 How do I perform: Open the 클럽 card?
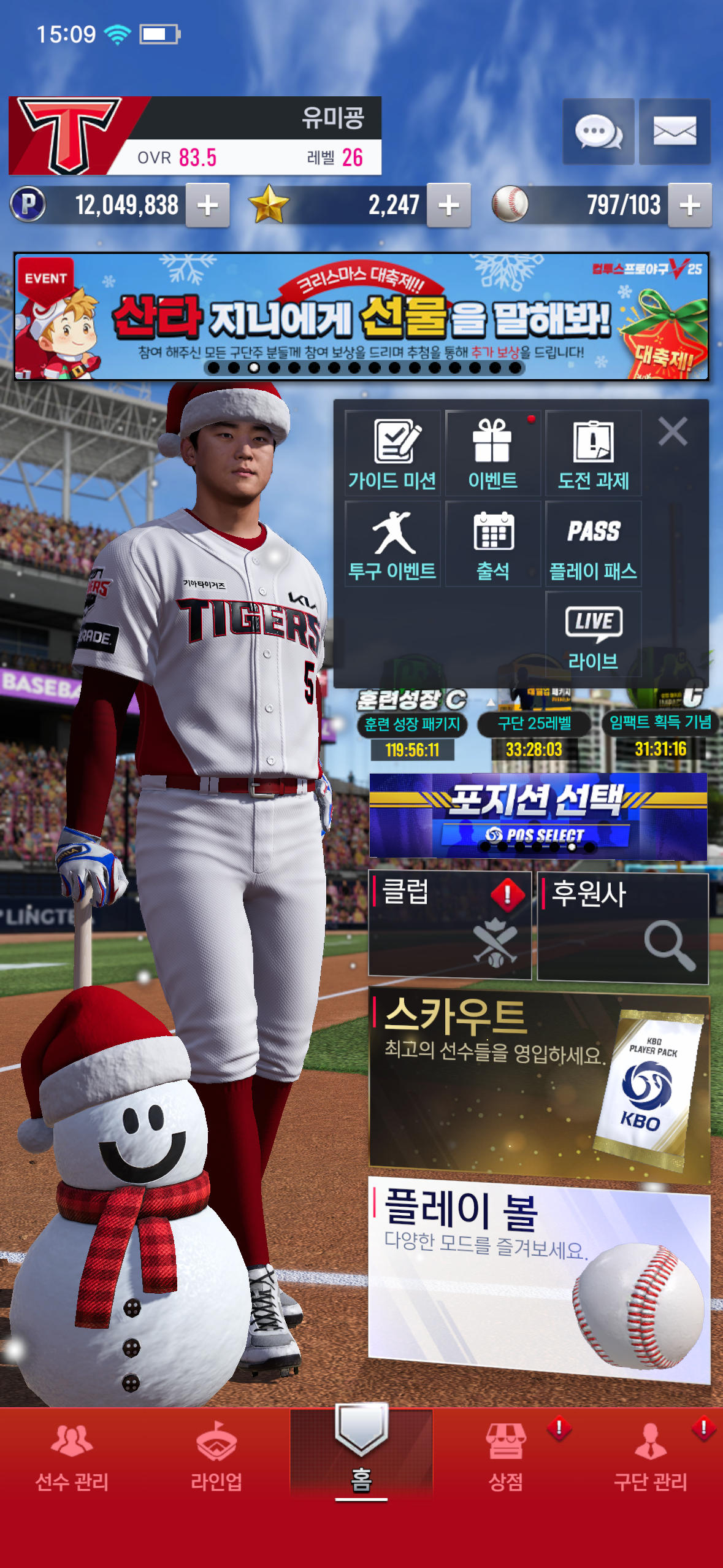(x=449, y=924)
